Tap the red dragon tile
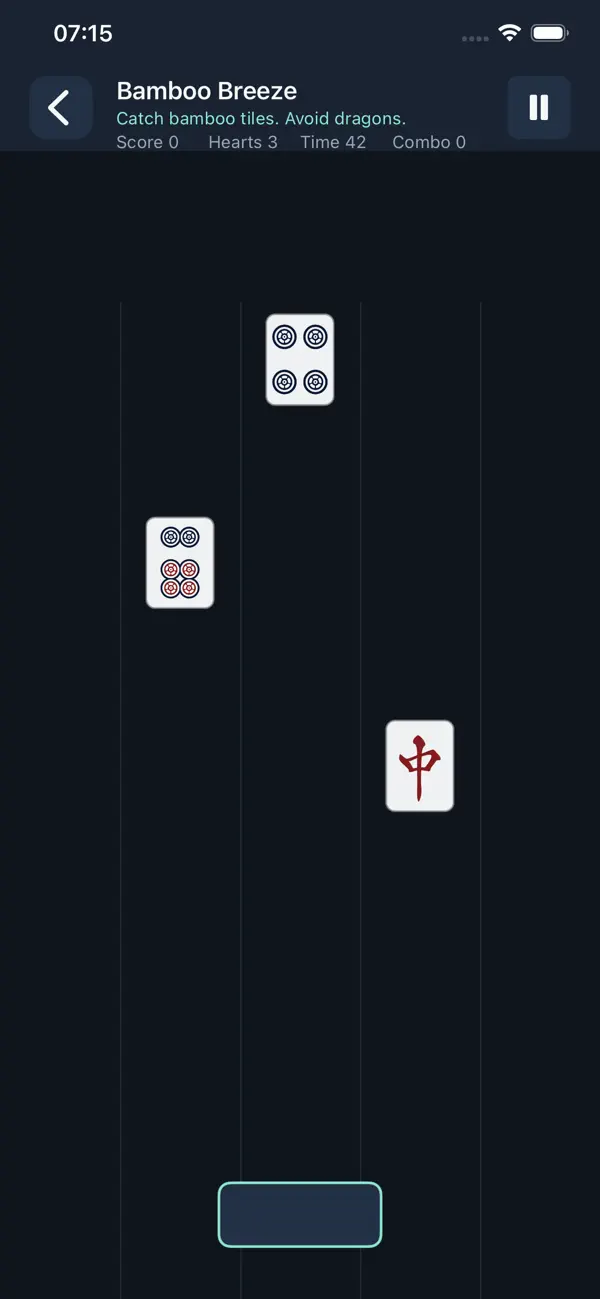Viewport: 600px width, 1299px height. [x=420, y=765]
